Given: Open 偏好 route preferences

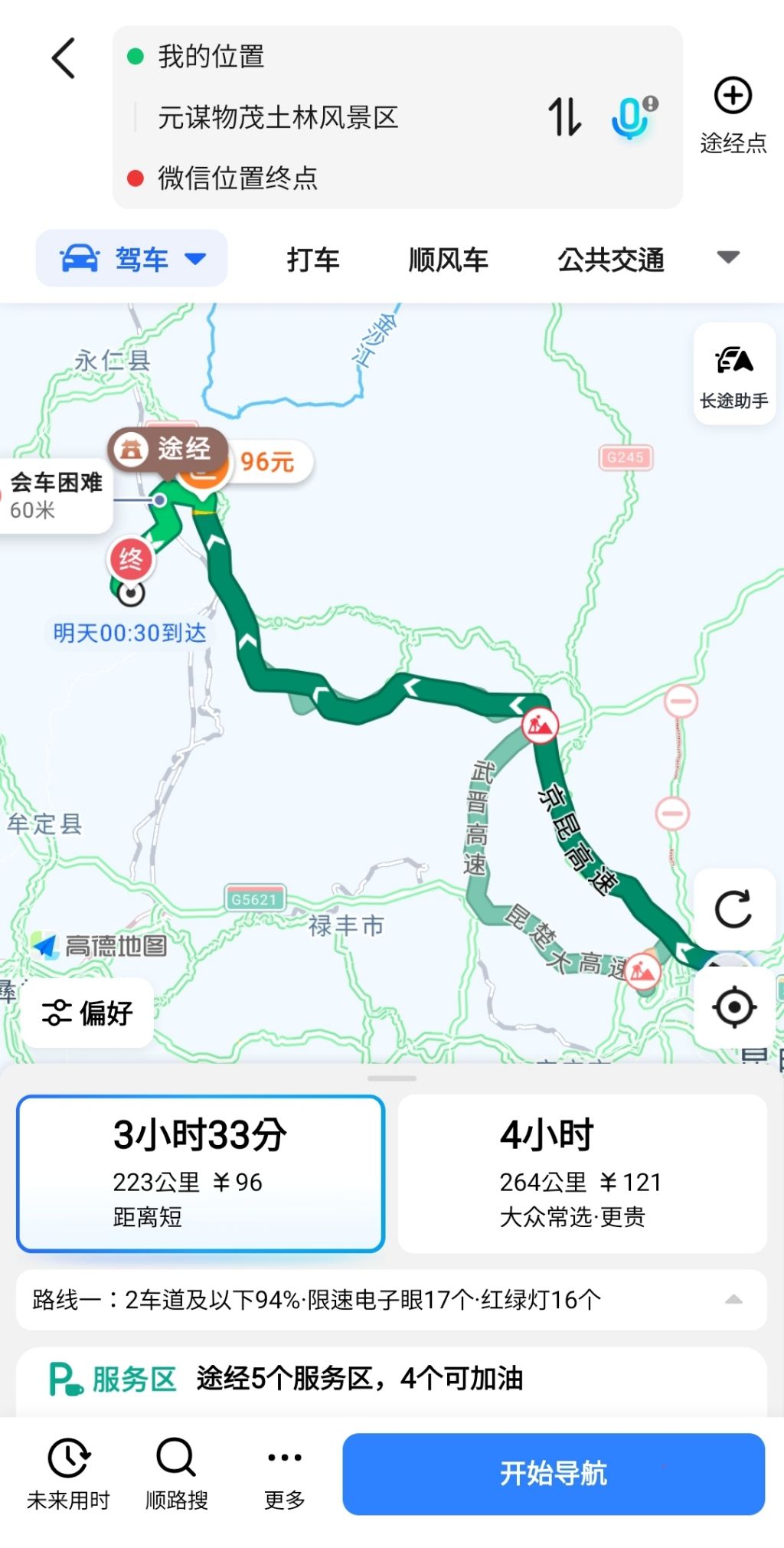Looking at the screenshot, I should pyautogui.click(x=87, y=1013).
